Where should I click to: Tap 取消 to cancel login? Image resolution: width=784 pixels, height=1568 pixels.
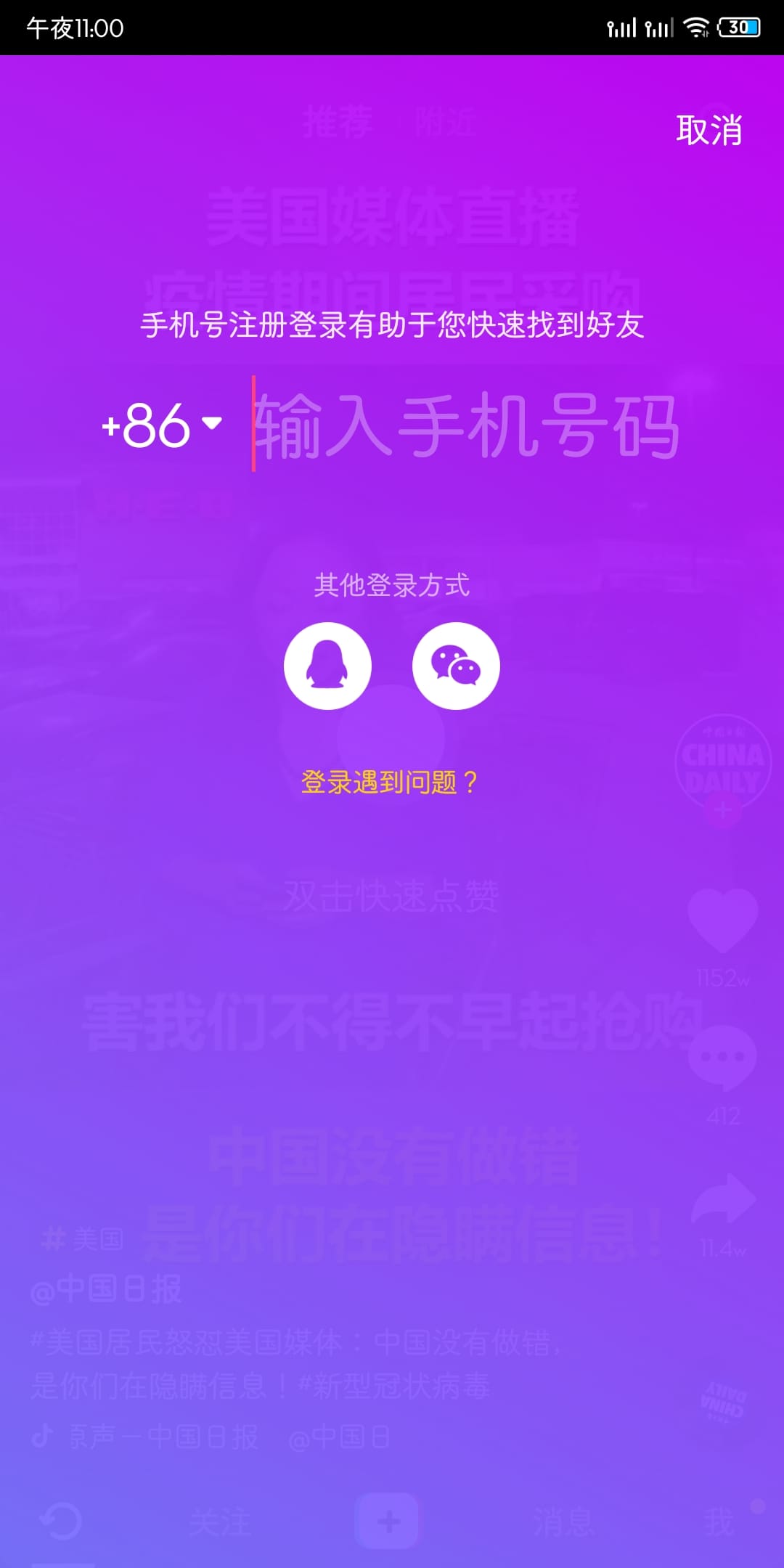click(709, 131)
